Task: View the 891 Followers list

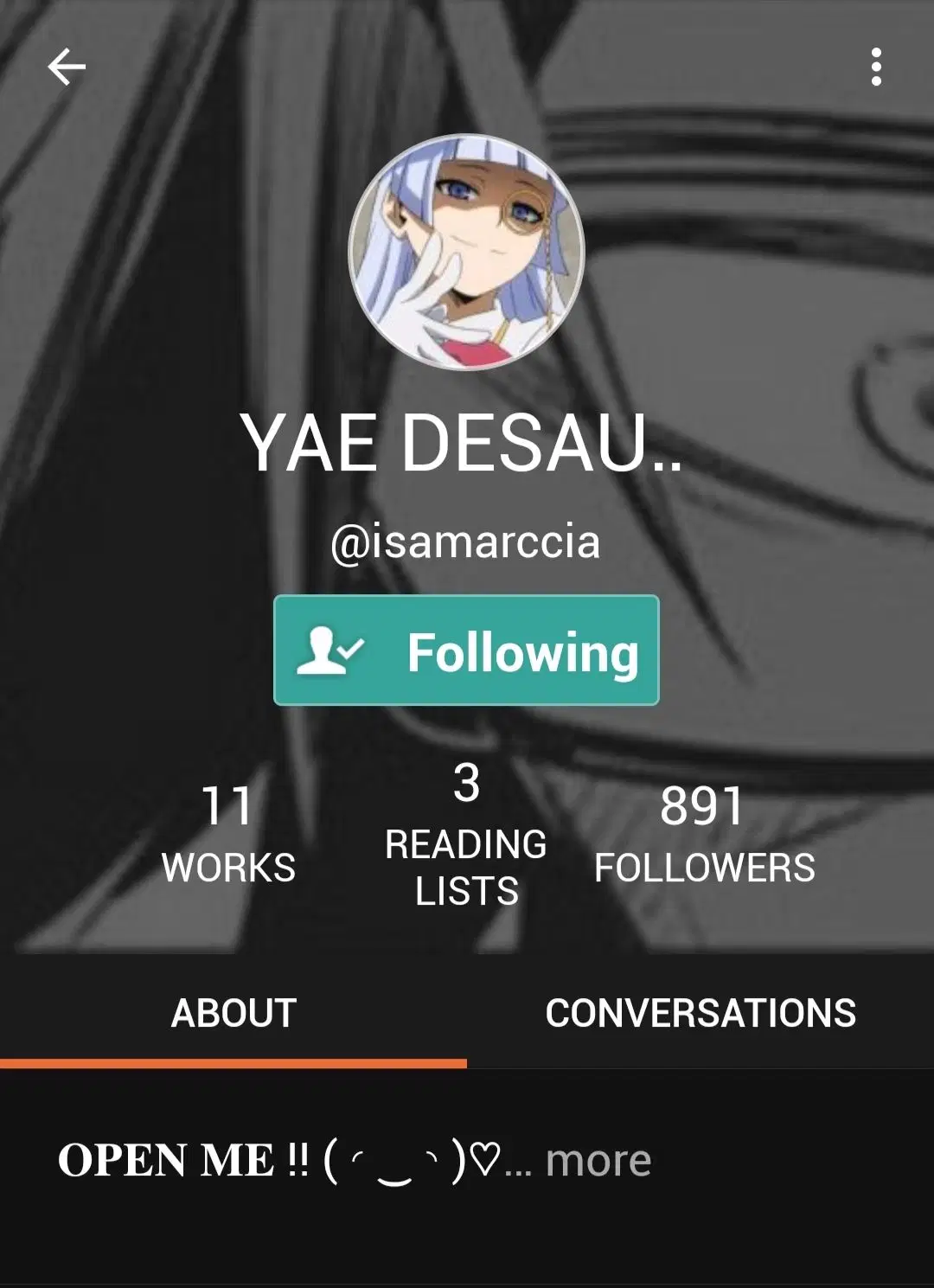Action: pos(704,834)
